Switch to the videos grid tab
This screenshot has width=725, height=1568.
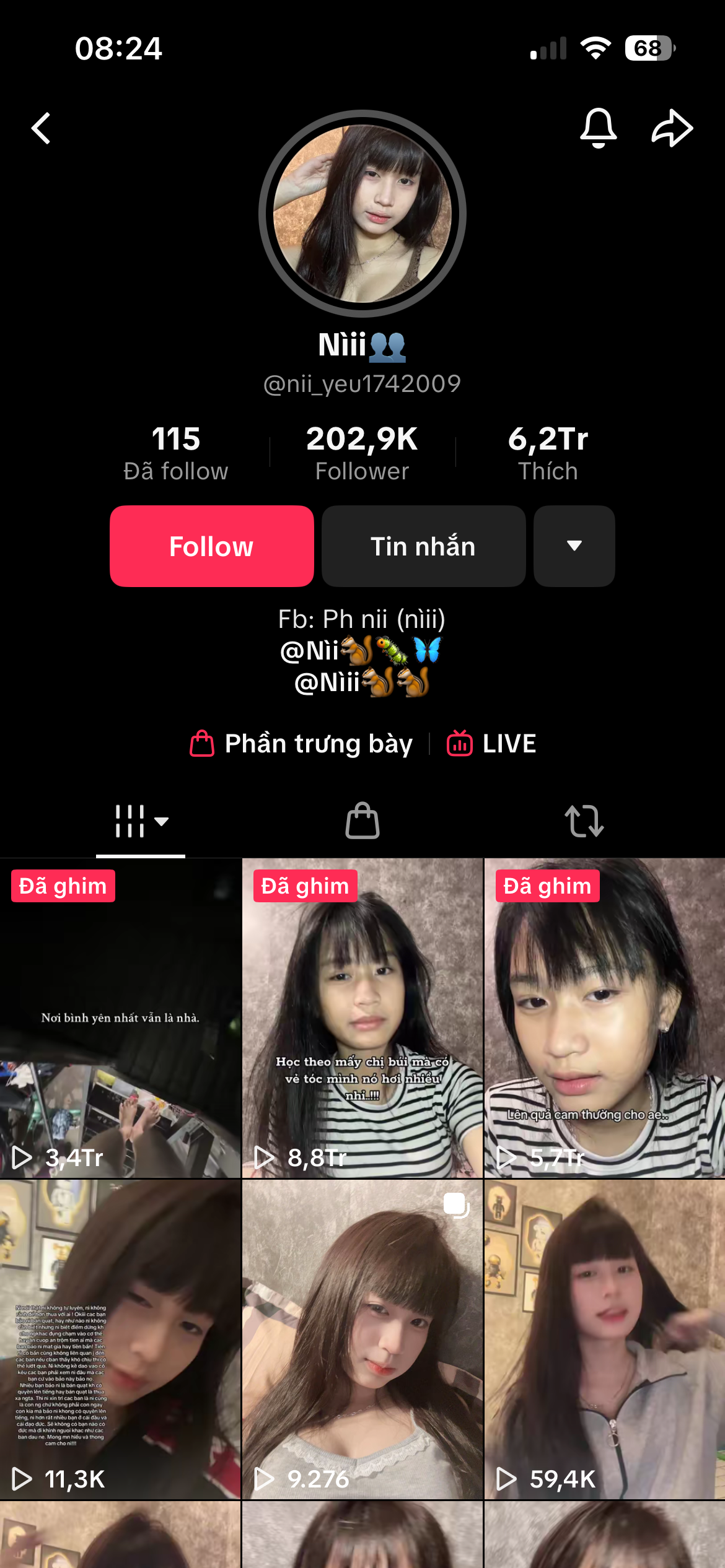(141, 822)
